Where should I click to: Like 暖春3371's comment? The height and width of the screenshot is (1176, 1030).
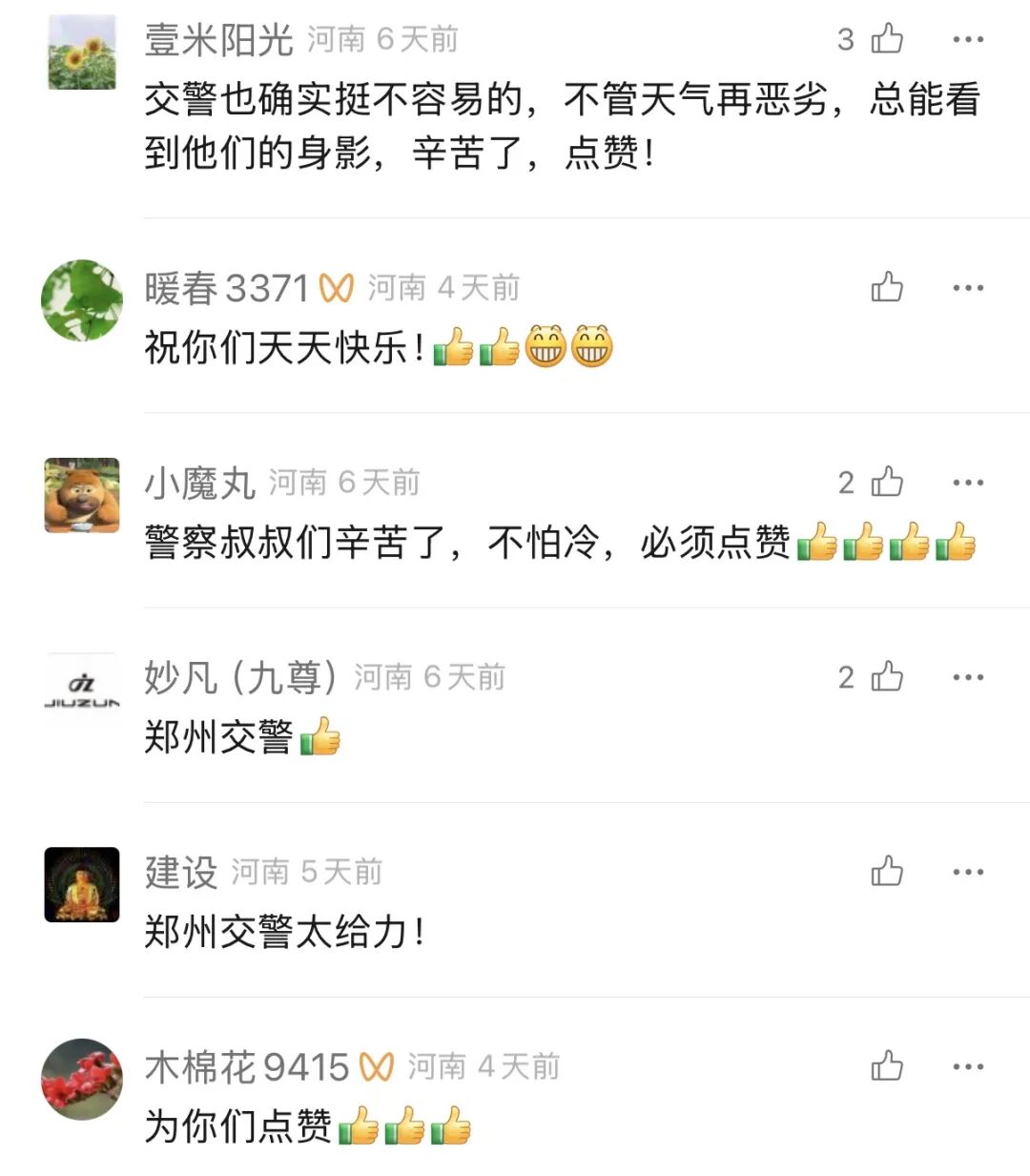[887, 287]
